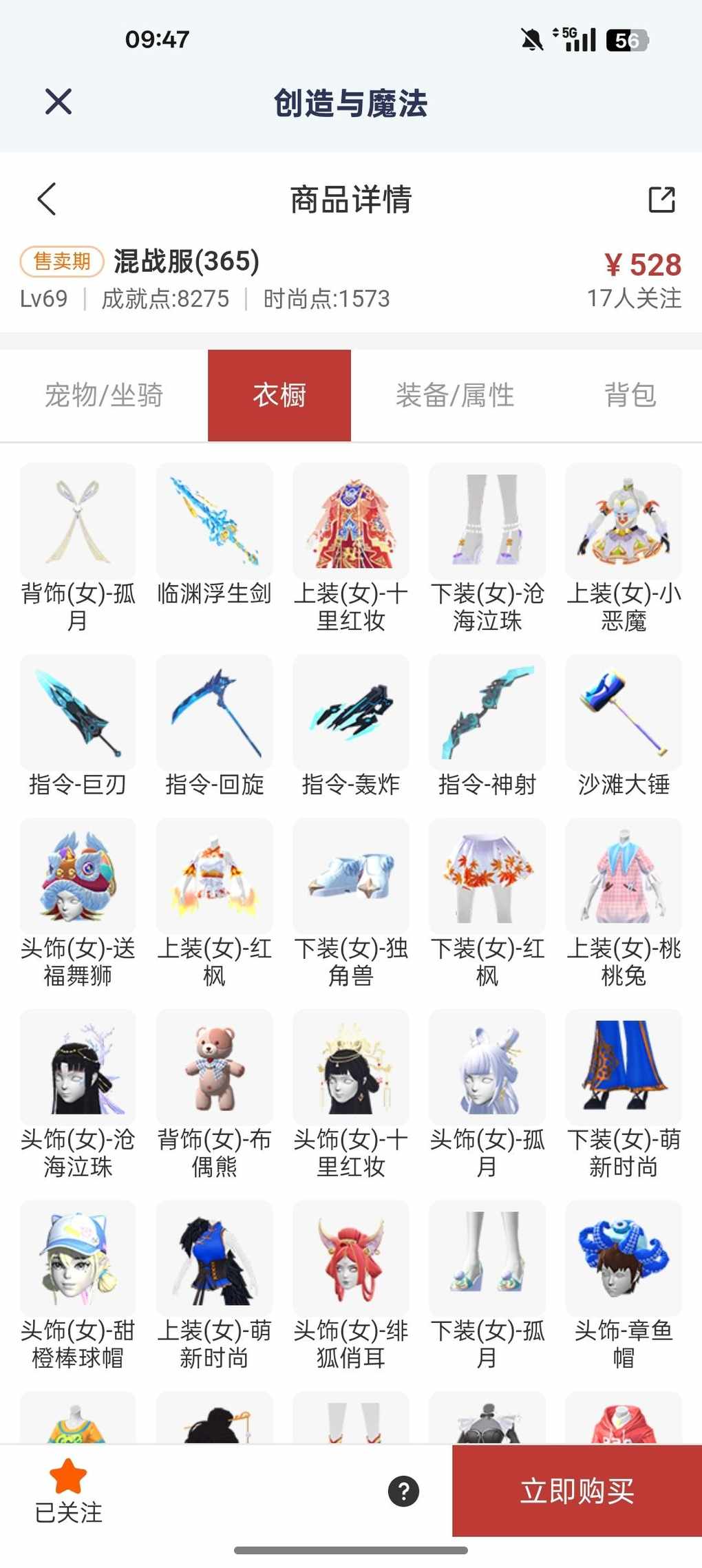The height and width of the screenshot is (1568, 702).
Task: Select the 衣橱 tab
Action: pyautogui.click(x=279, y=395)
